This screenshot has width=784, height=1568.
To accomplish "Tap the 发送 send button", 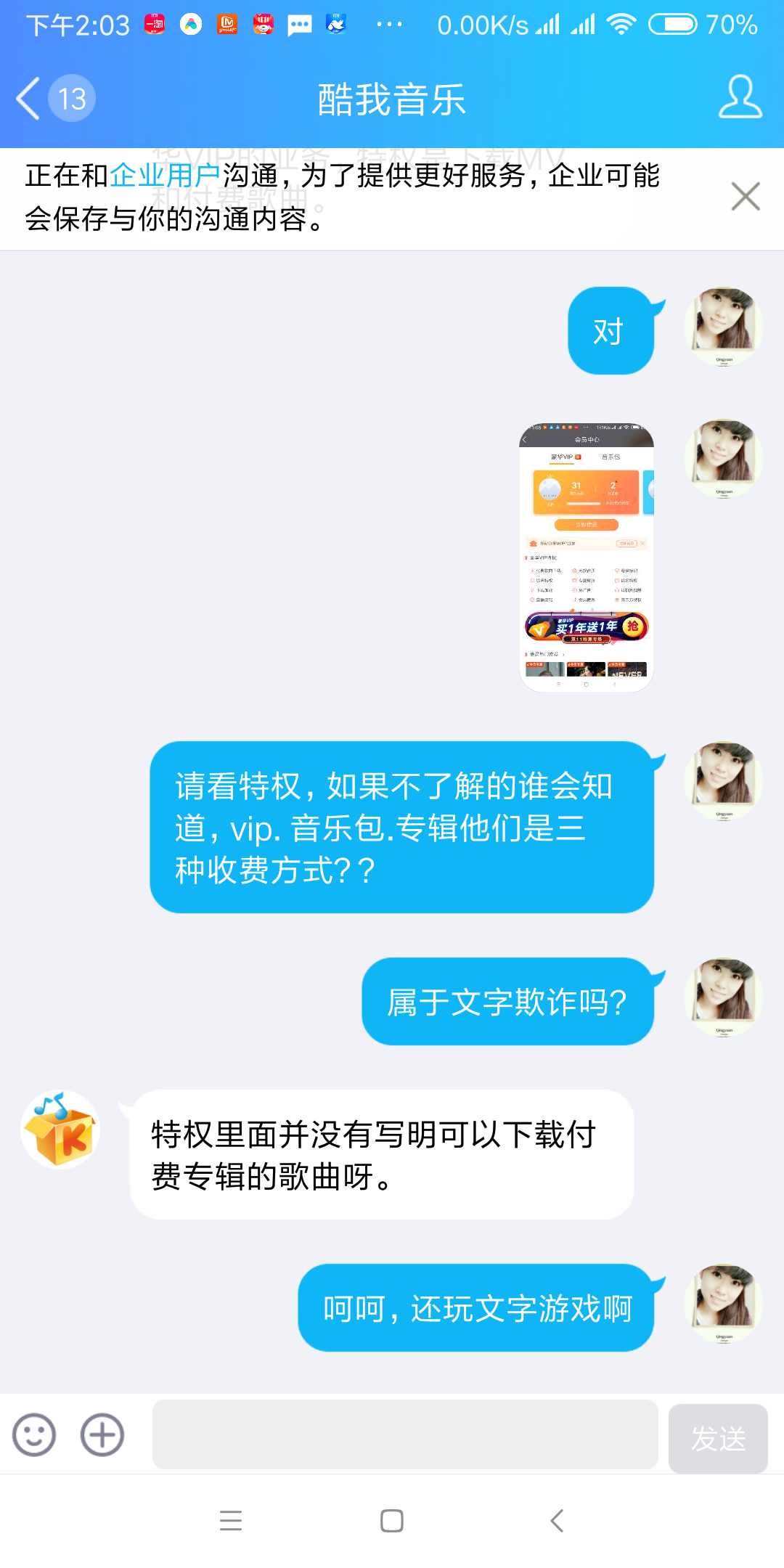I will point(718,1438).
